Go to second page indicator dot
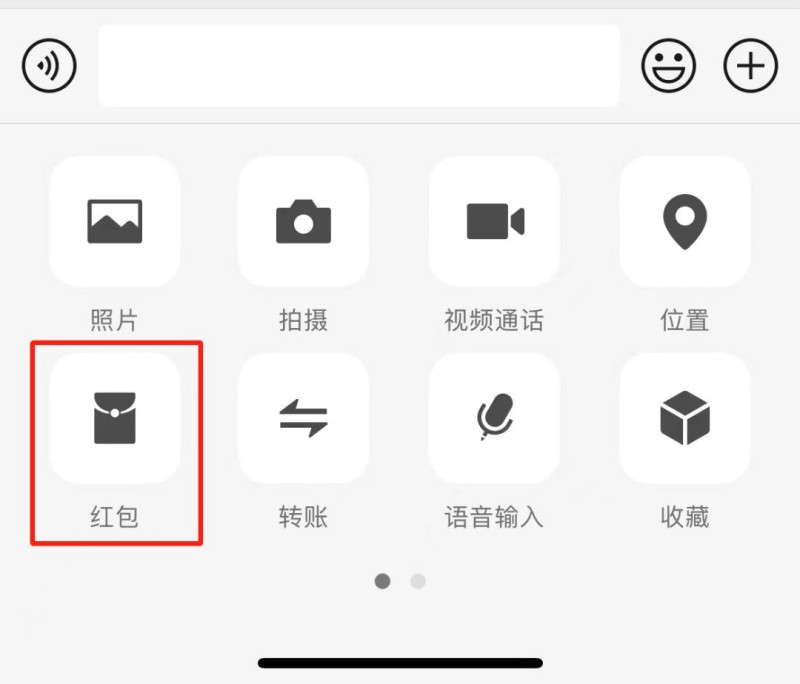The width and height of the screenshot is (800, 684). (x=418, y=581)
